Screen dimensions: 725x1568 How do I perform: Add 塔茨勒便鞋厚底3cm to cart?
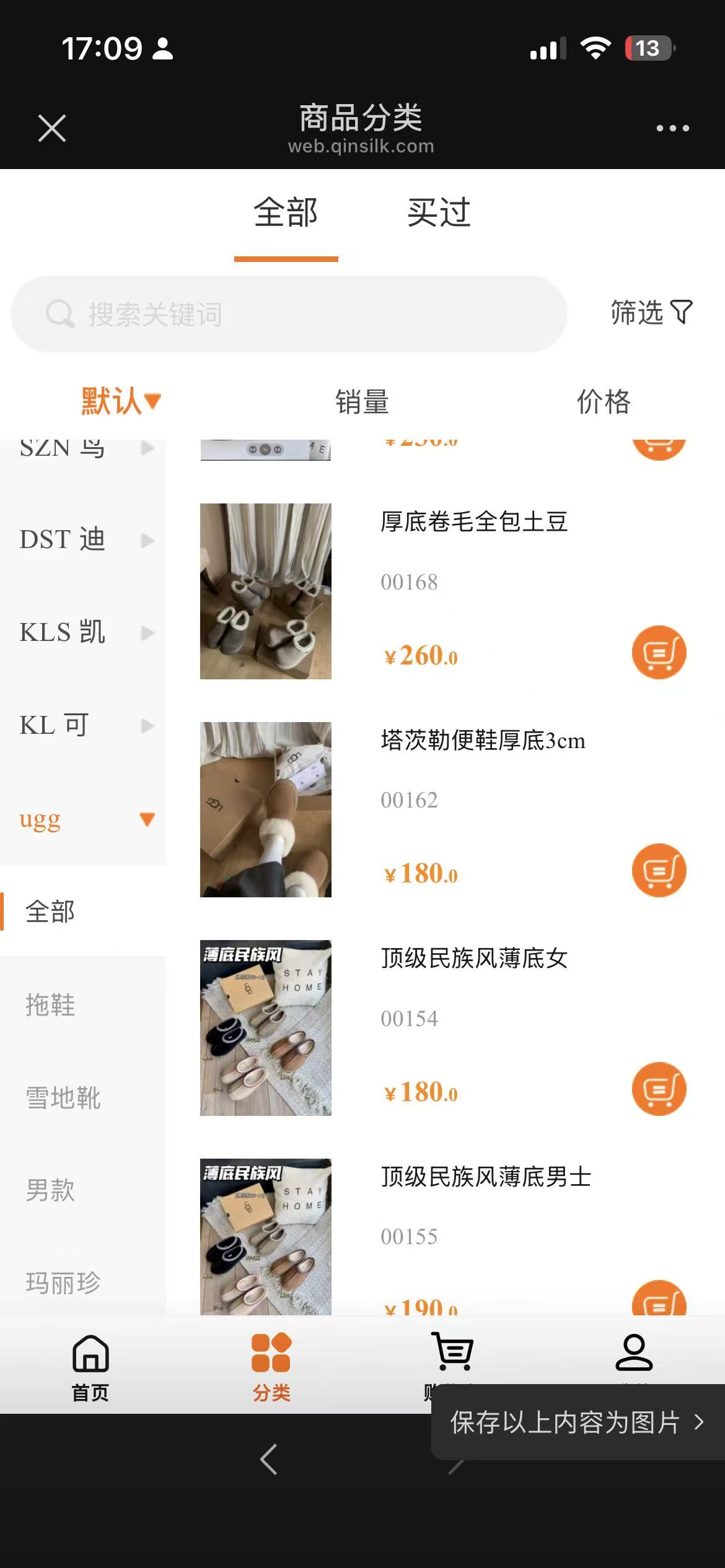659,870
